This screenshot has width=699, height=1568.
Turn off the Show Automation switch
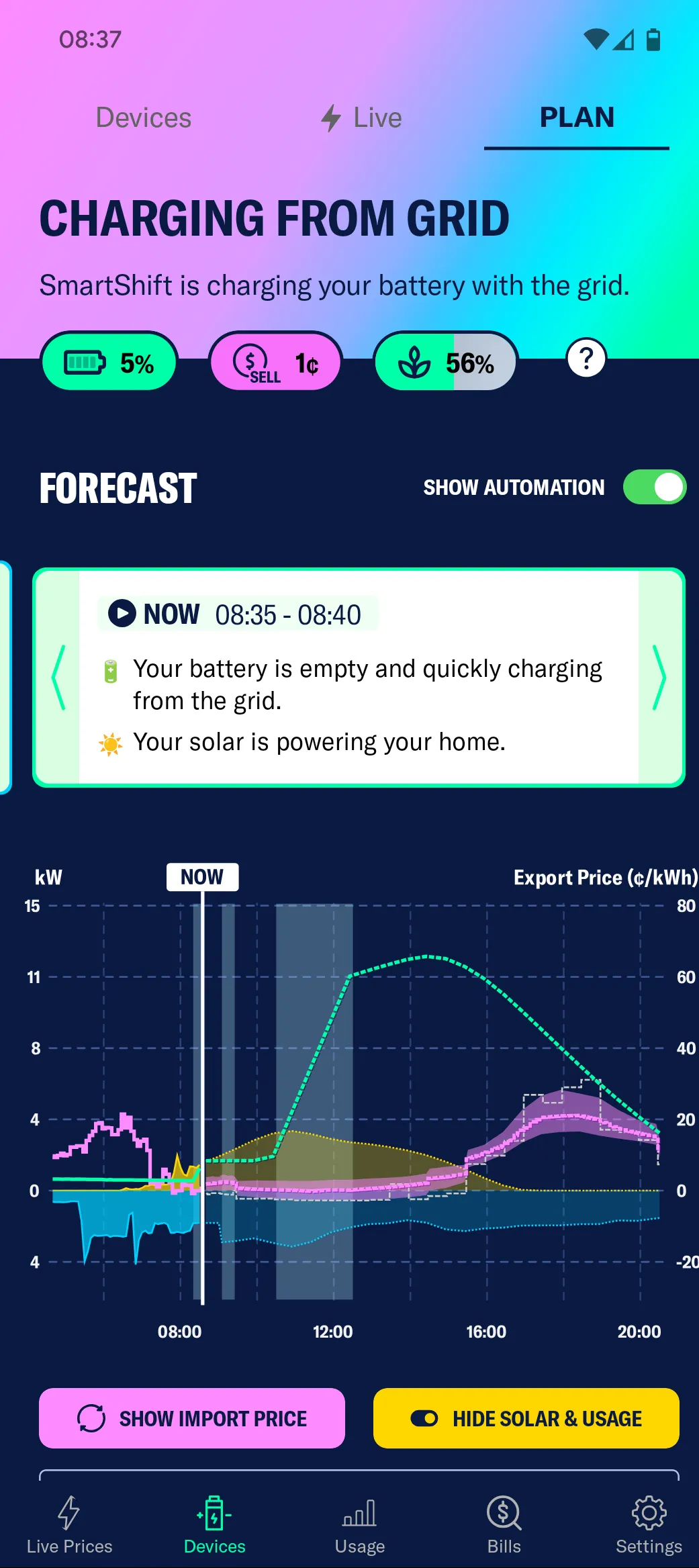(654, 487)
